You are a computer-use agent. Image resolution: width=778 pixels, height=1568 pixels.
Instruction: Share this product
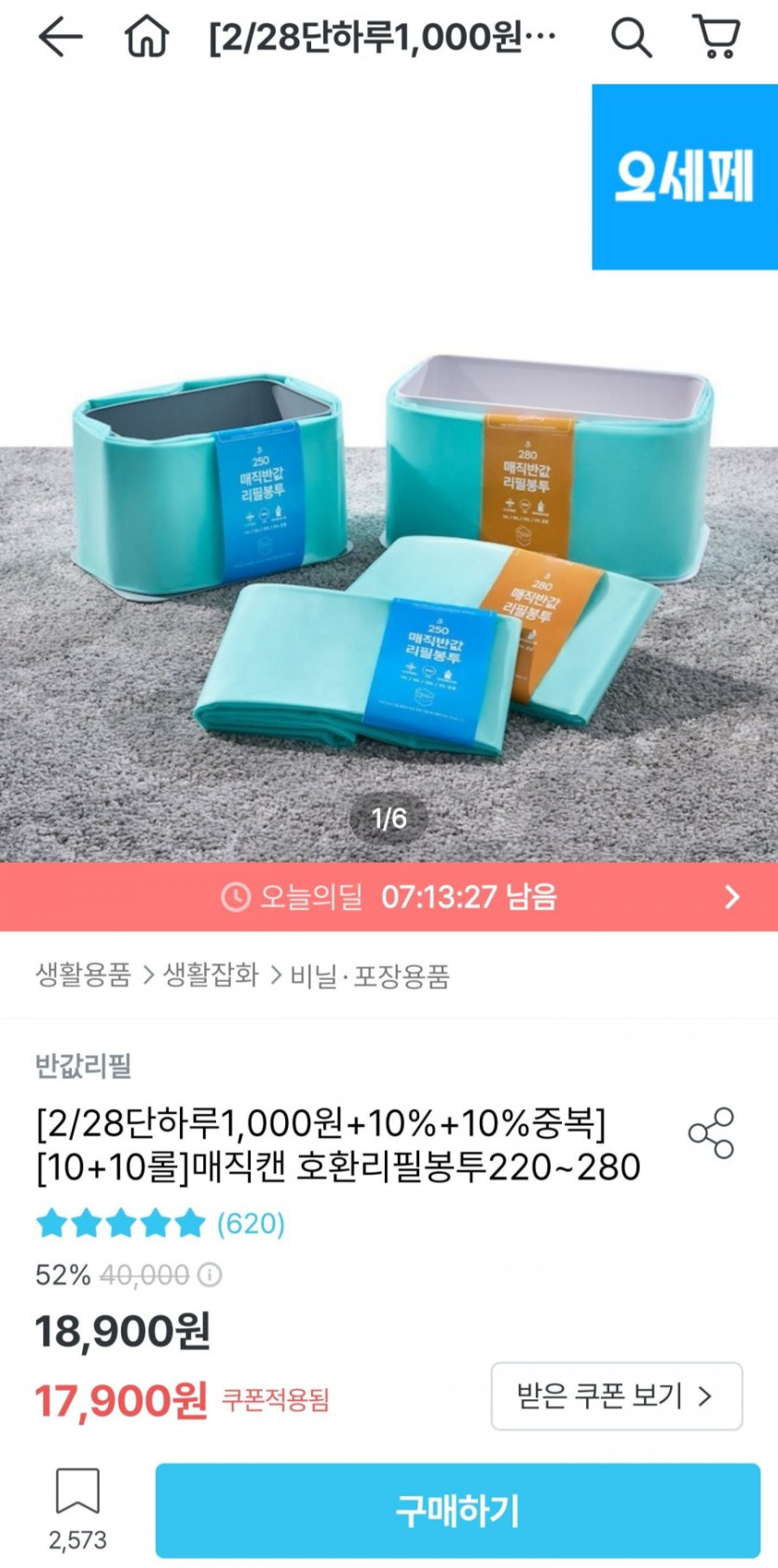point(711,1134)
